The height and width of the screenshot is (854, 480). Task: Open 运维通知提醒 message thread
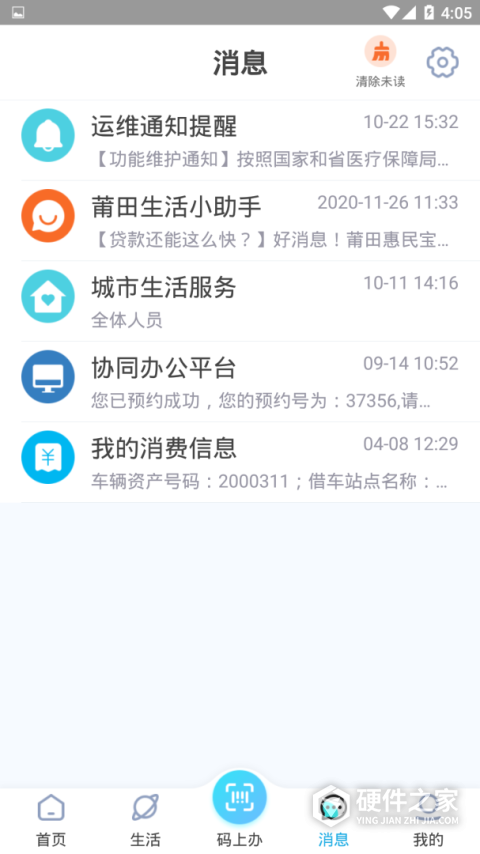240,141
